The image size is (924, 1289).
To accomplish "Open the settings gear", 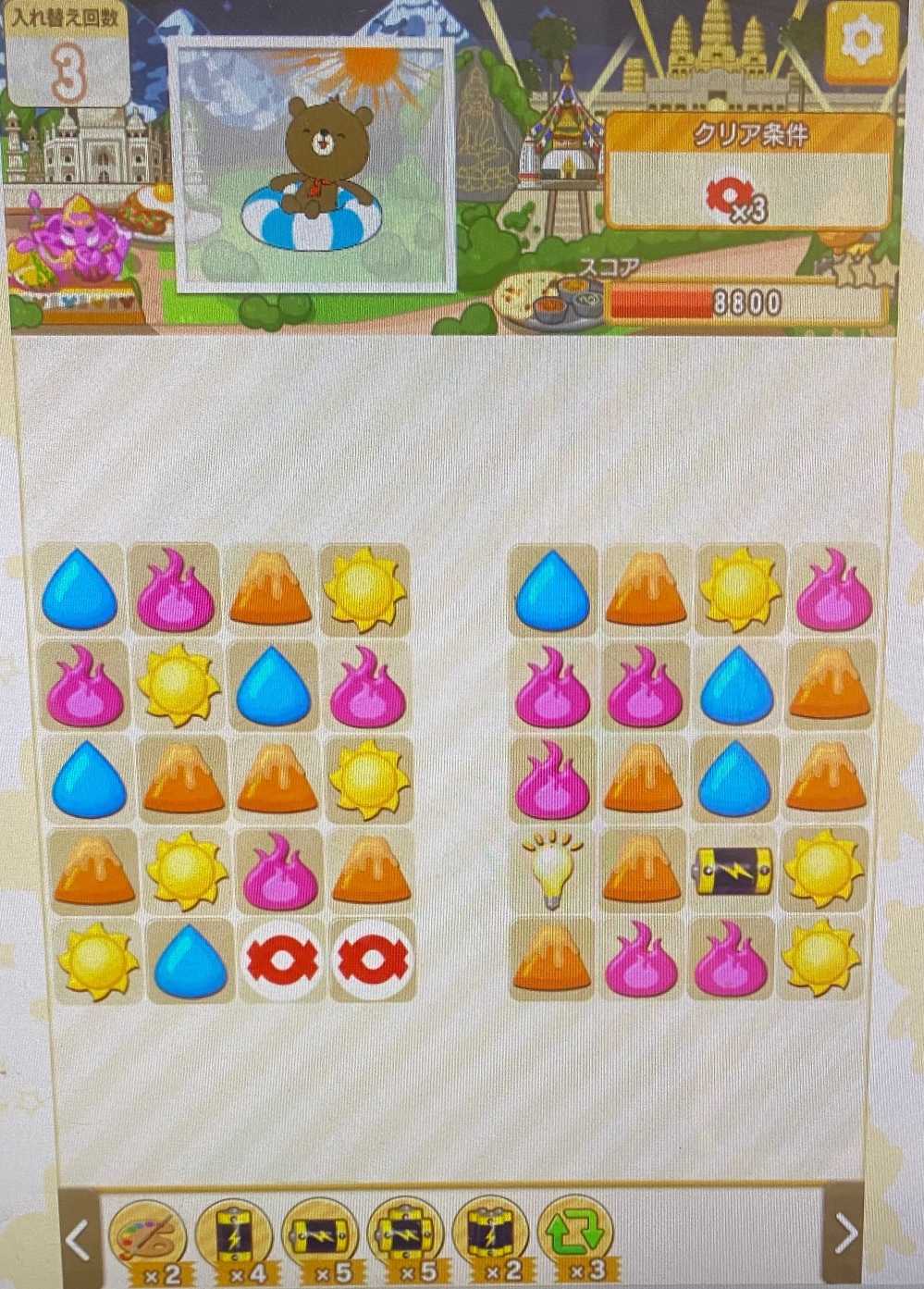I will (x=861, y=41).
